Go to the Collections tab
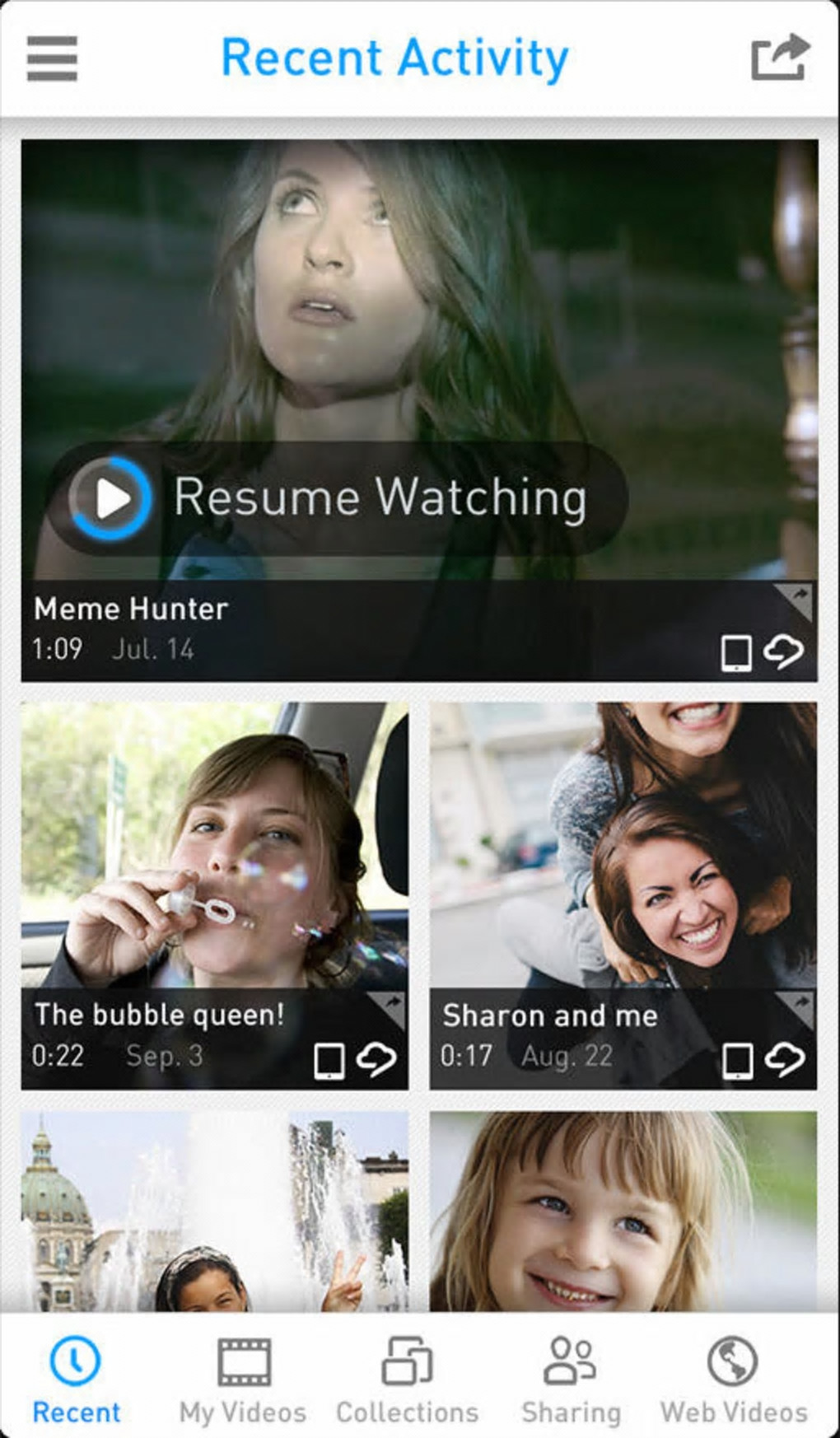Viewport: 840px width, 1438px height. 407,1377
